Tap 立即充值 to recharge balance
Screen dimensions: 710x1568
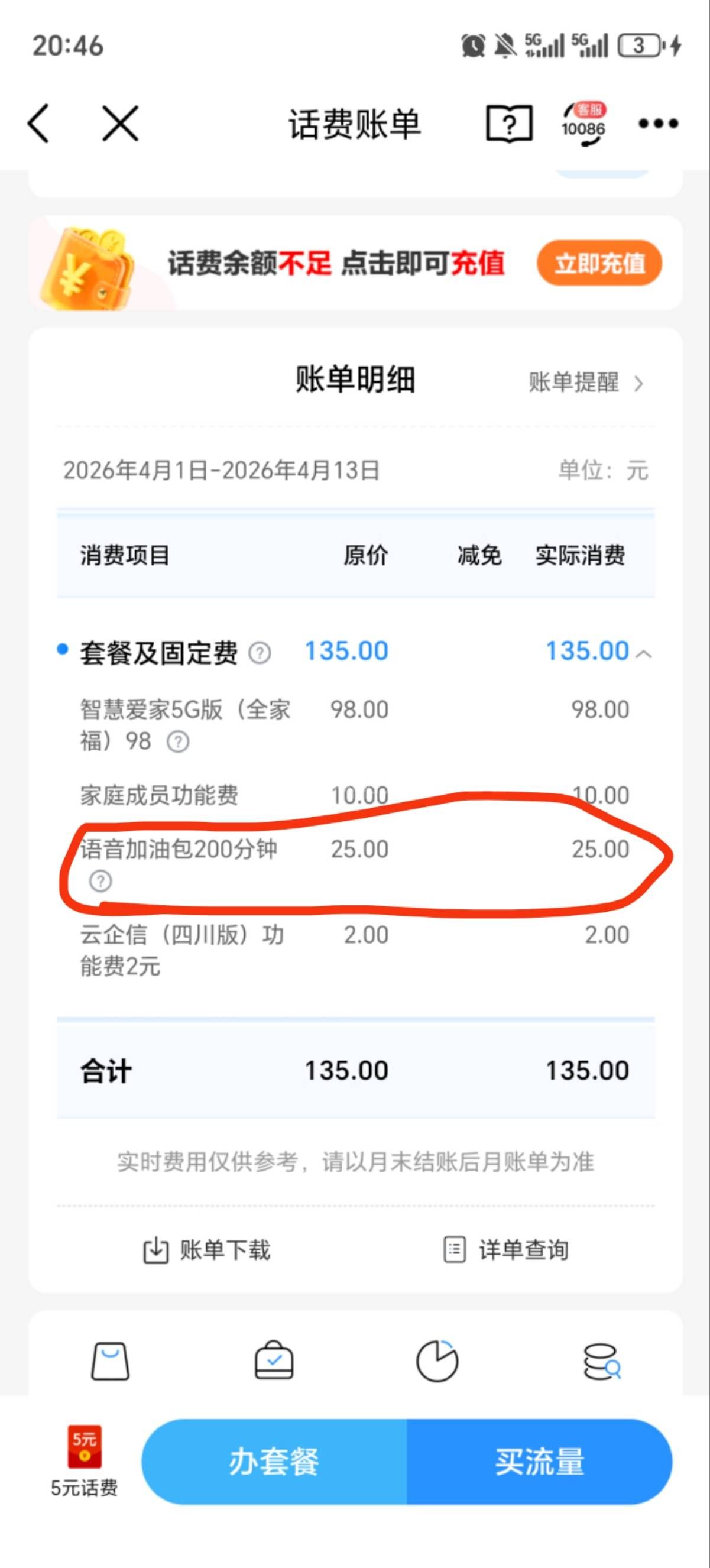(x=599, y=263)
